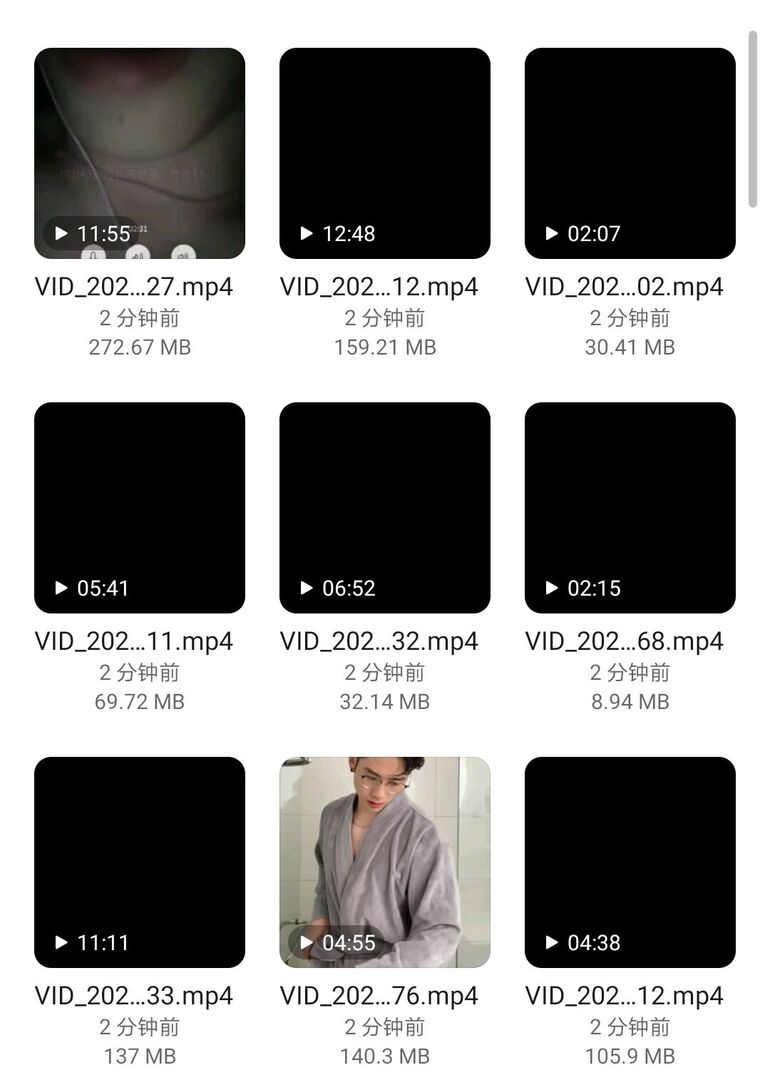Select the thumbnail showing the person in bathrobe
This screenshot has height=1080, width=770.
(x=383, y=860)
